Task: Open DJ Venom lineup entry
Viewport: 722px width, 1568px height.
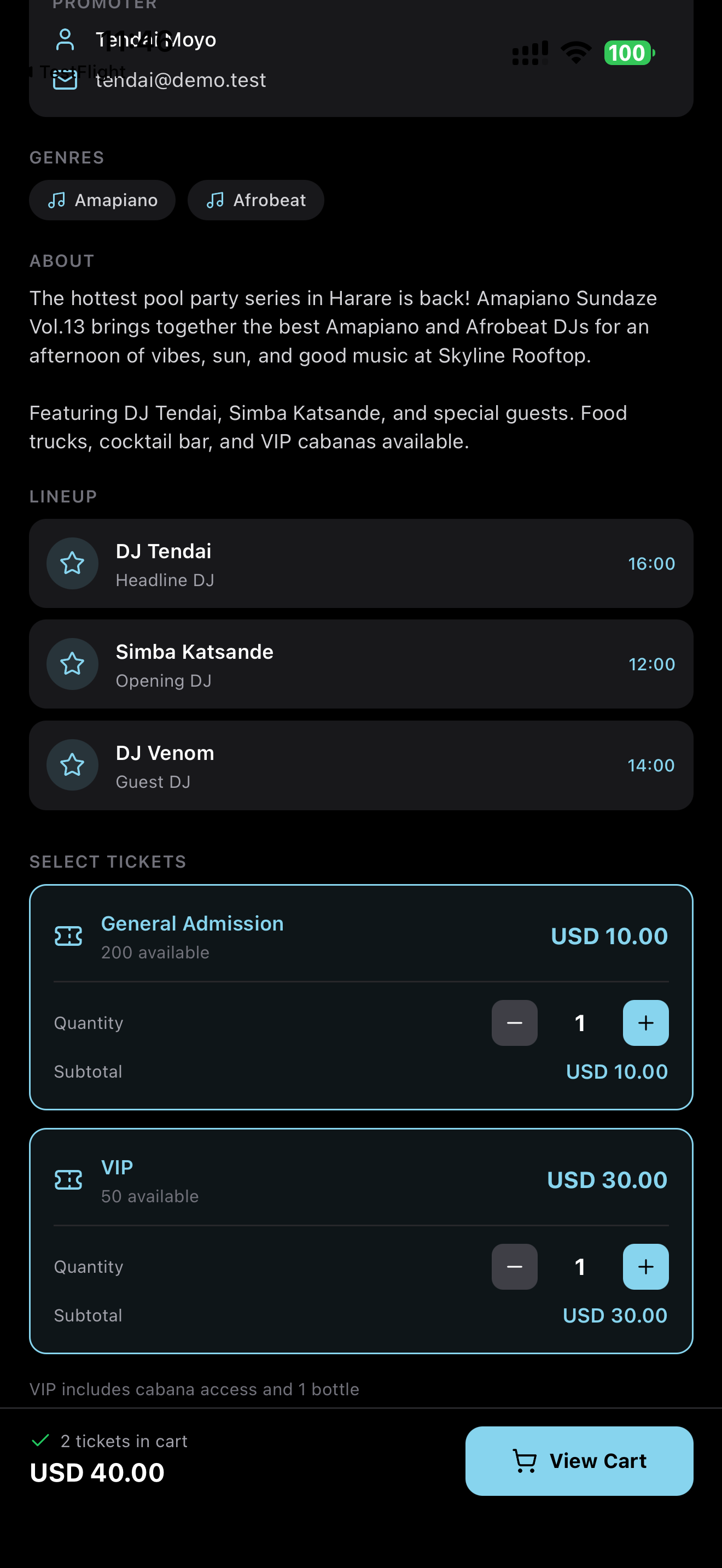Action: [x=361, y=765]
